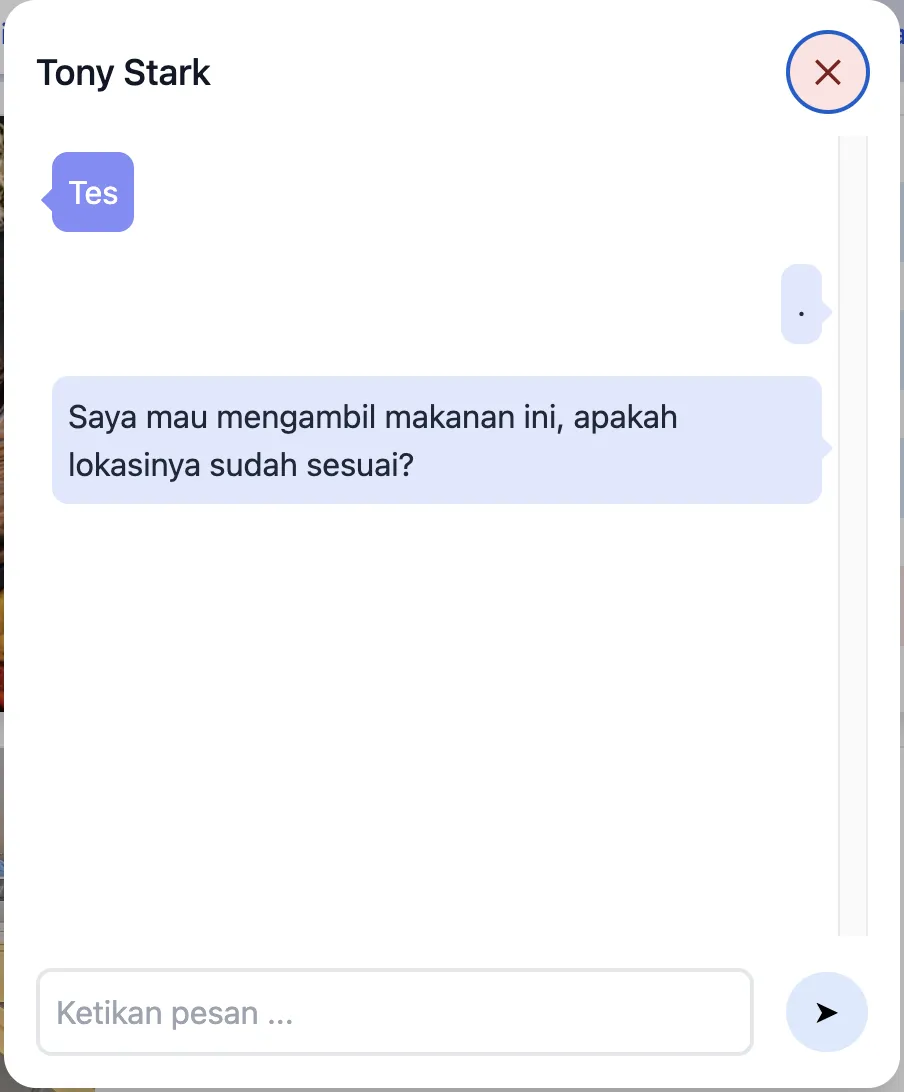The height and width of the screenshot is (1092, 904).
Task: Send the message with the arrow button
Action: [x=826, y=1012]
